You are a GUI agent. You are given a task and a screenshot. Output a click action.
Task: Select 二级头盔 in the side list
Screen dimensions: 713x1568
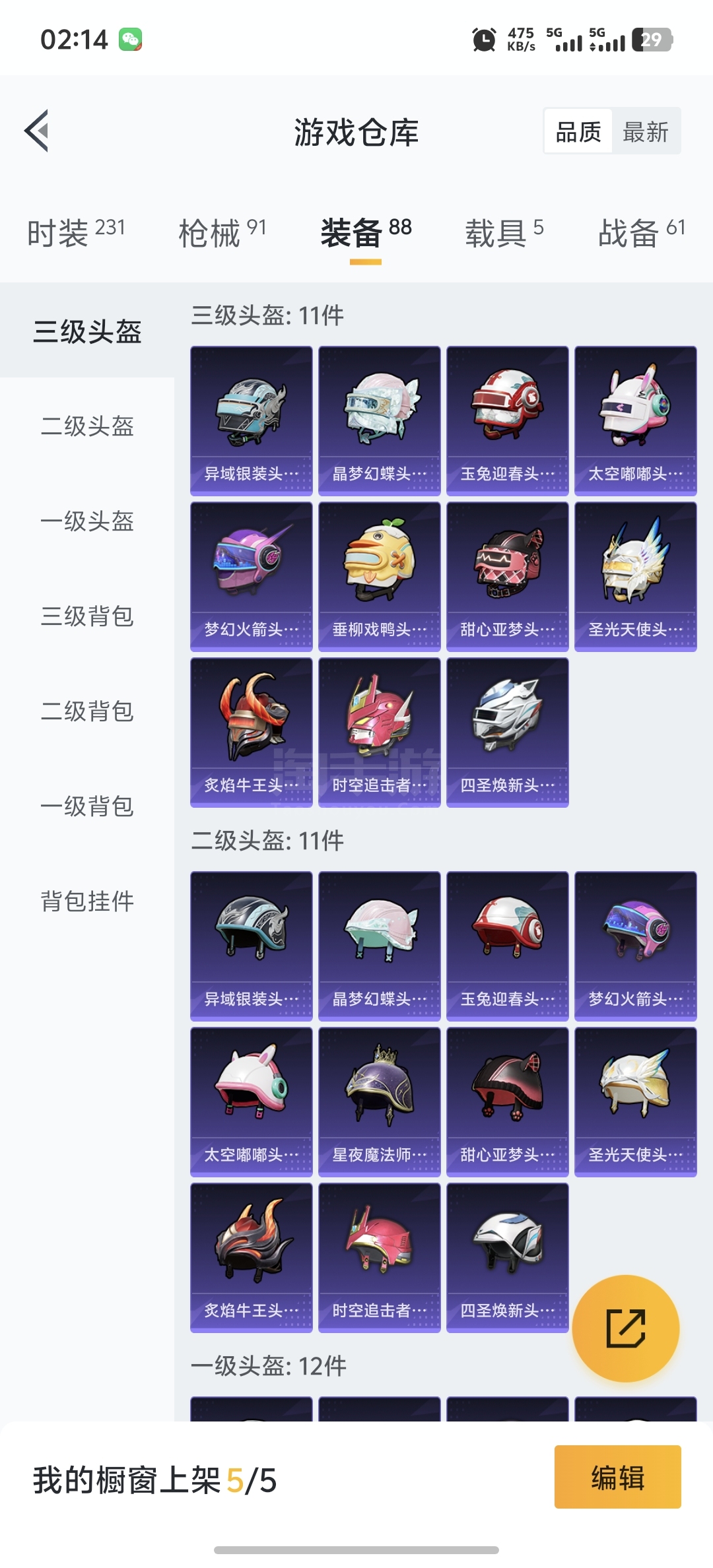click(87, 426)
